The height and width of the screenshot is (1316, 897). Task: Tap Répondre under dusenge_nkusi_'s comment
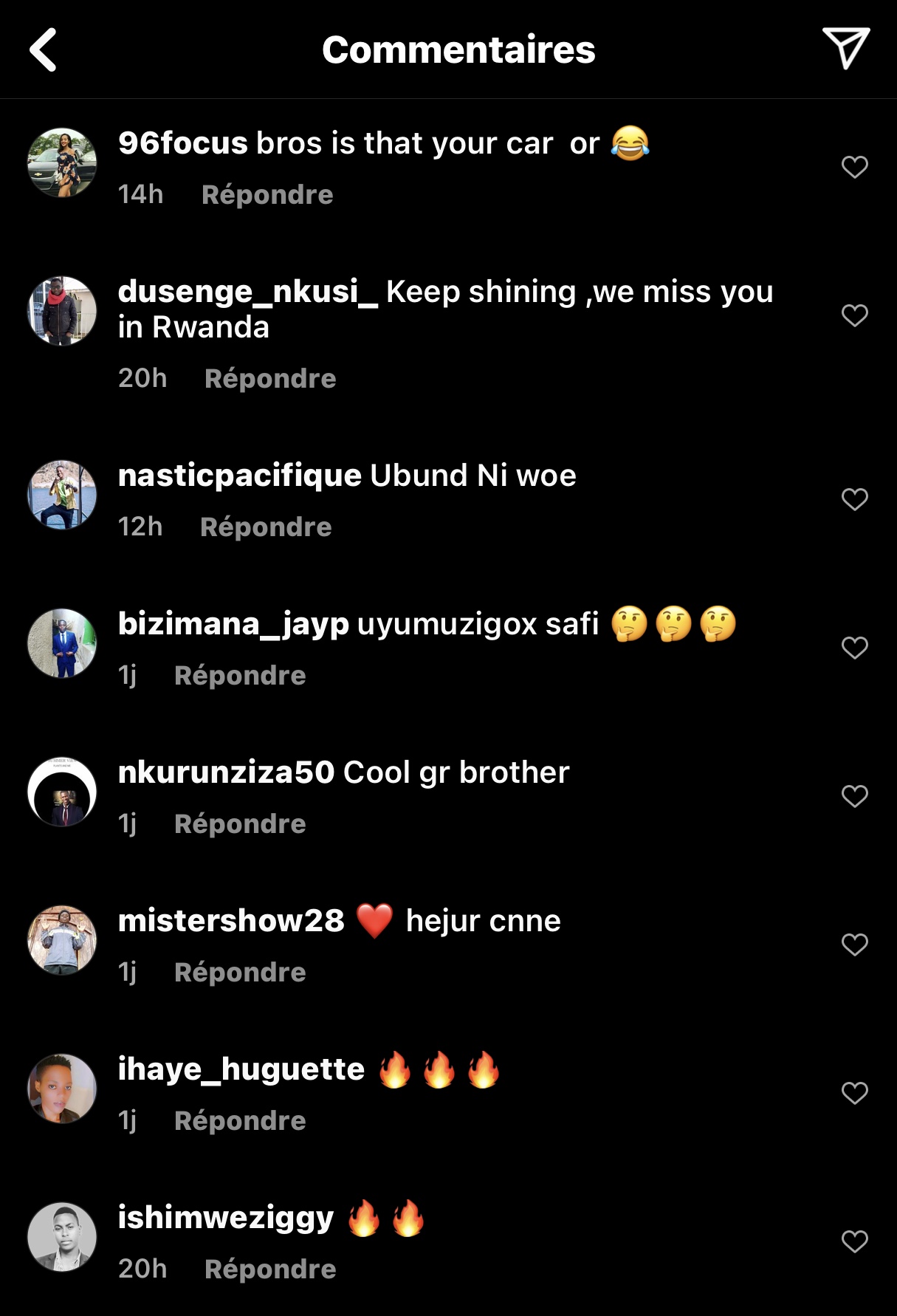269,379
